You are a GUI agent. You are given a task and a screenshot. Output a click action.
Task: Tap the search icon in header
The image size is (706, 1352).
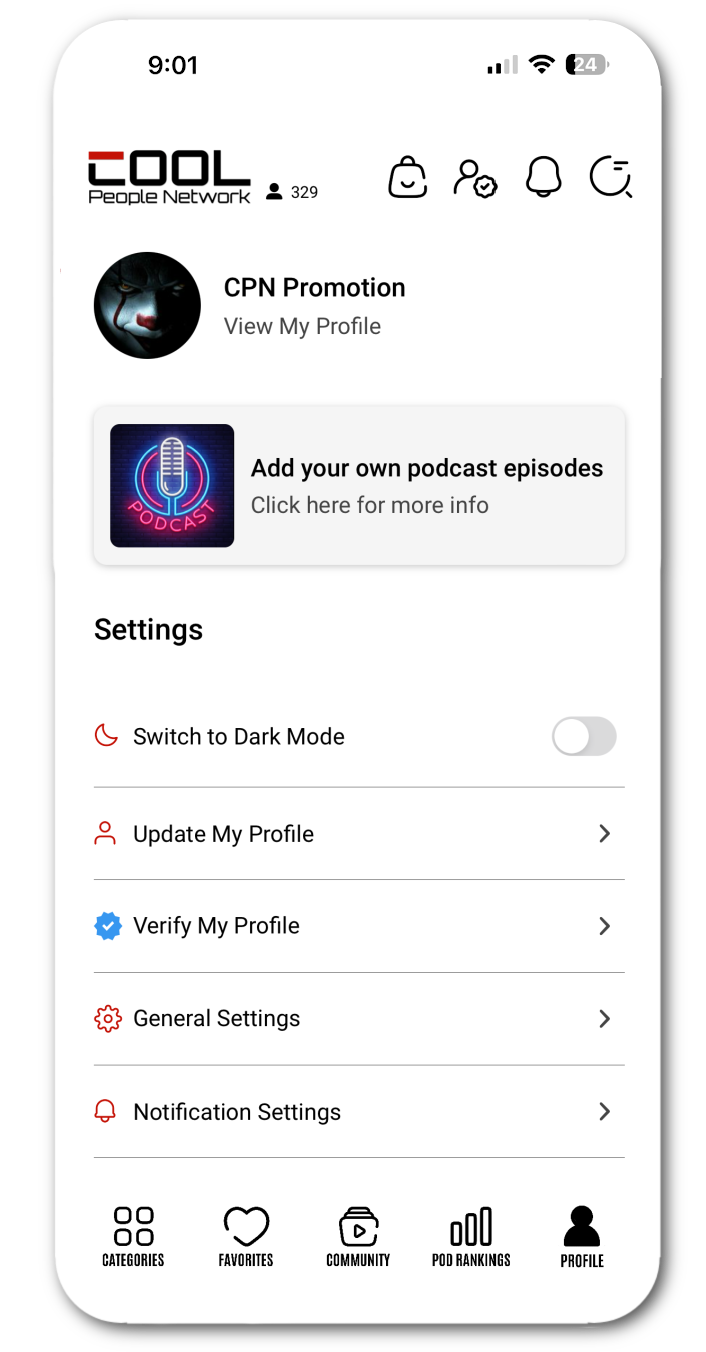click(611, 177)
